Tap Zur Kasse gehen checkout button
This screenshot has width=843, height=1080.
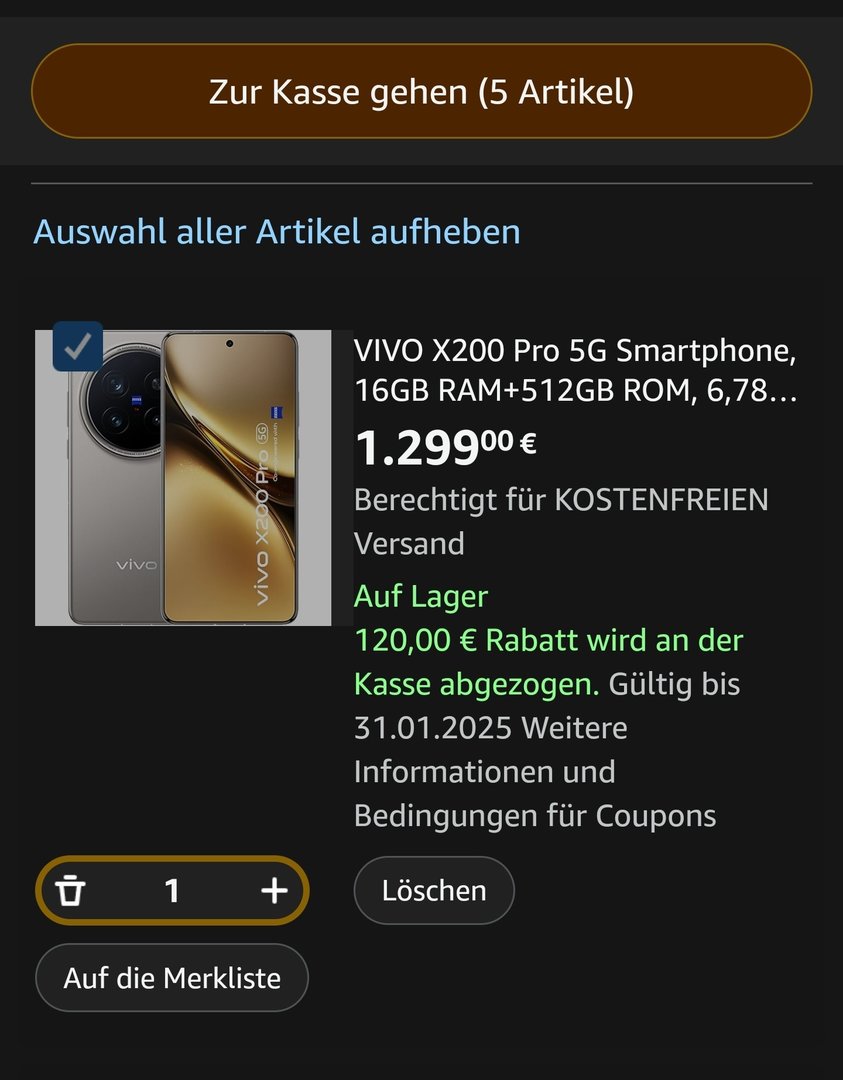coord(421,92)
